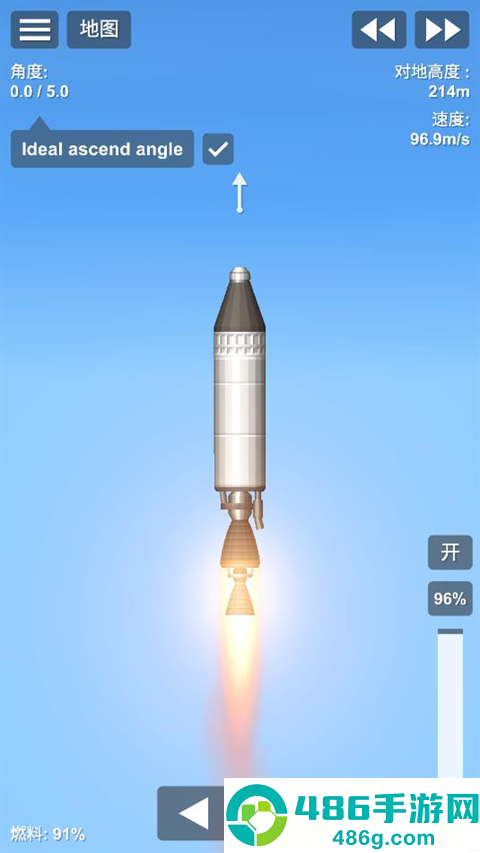This screenshot has height=853, width=480.
Task: Rotate rocket with the left arrow button
Action: coord(191,813)
